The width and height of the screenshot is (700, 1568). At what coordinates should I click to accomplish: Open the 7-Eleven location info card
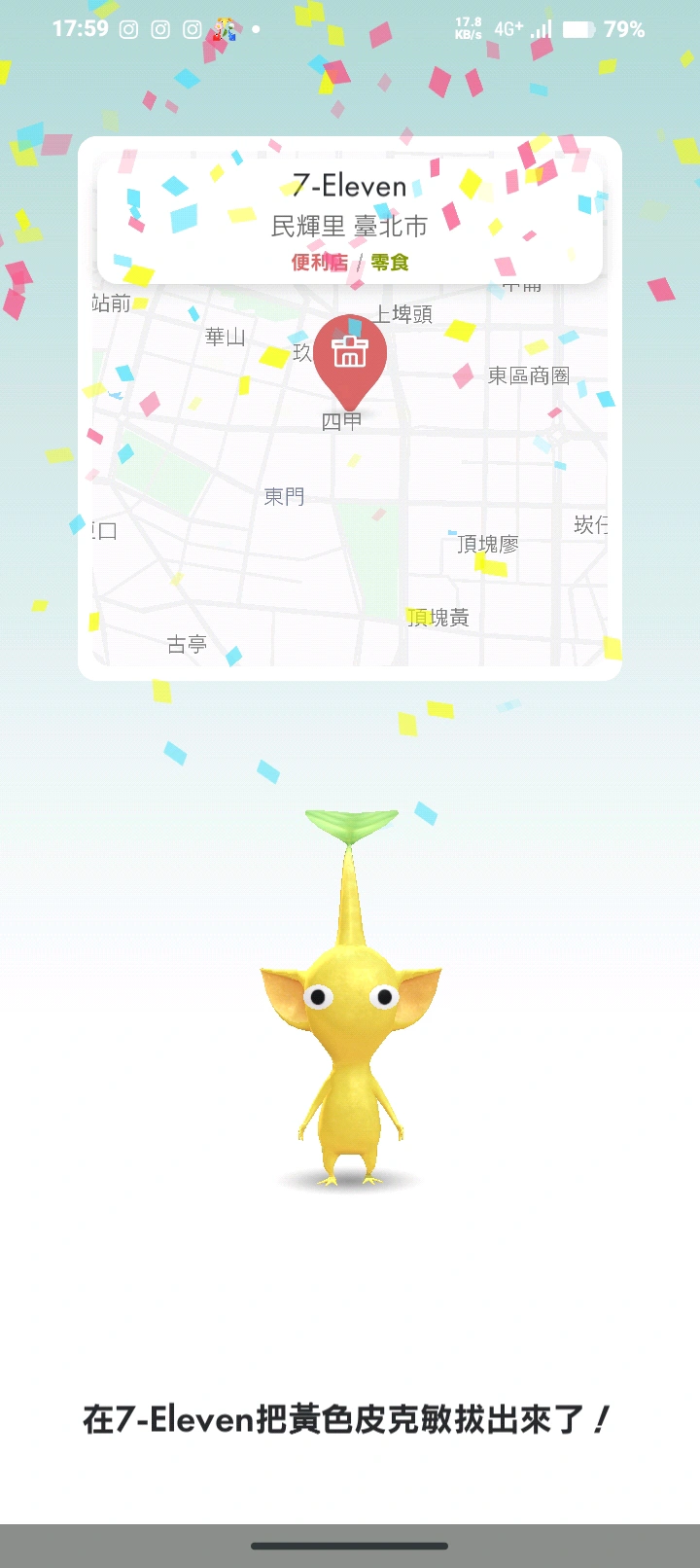350,222
